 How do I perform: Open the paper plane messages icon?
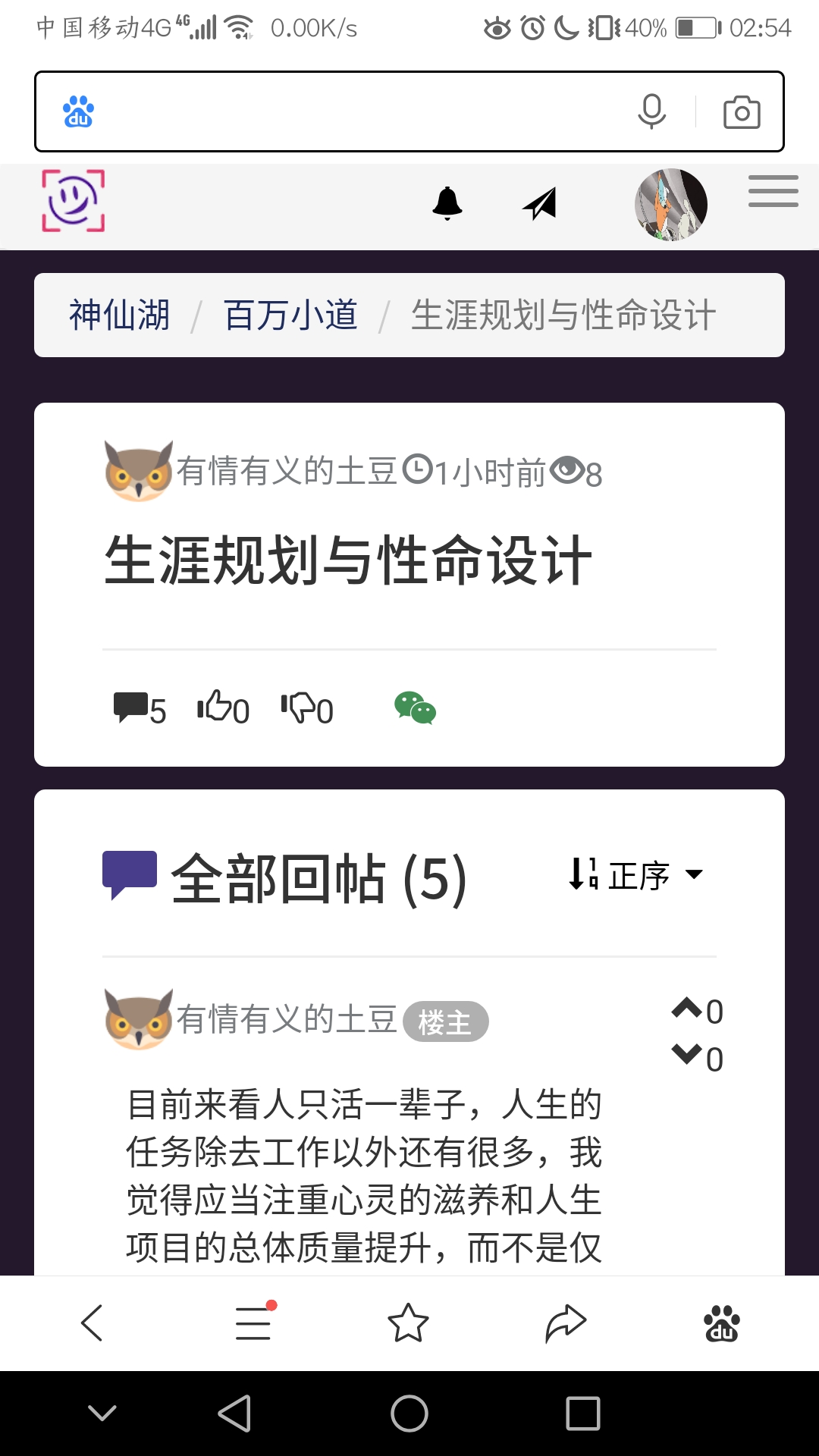(540, 203)
